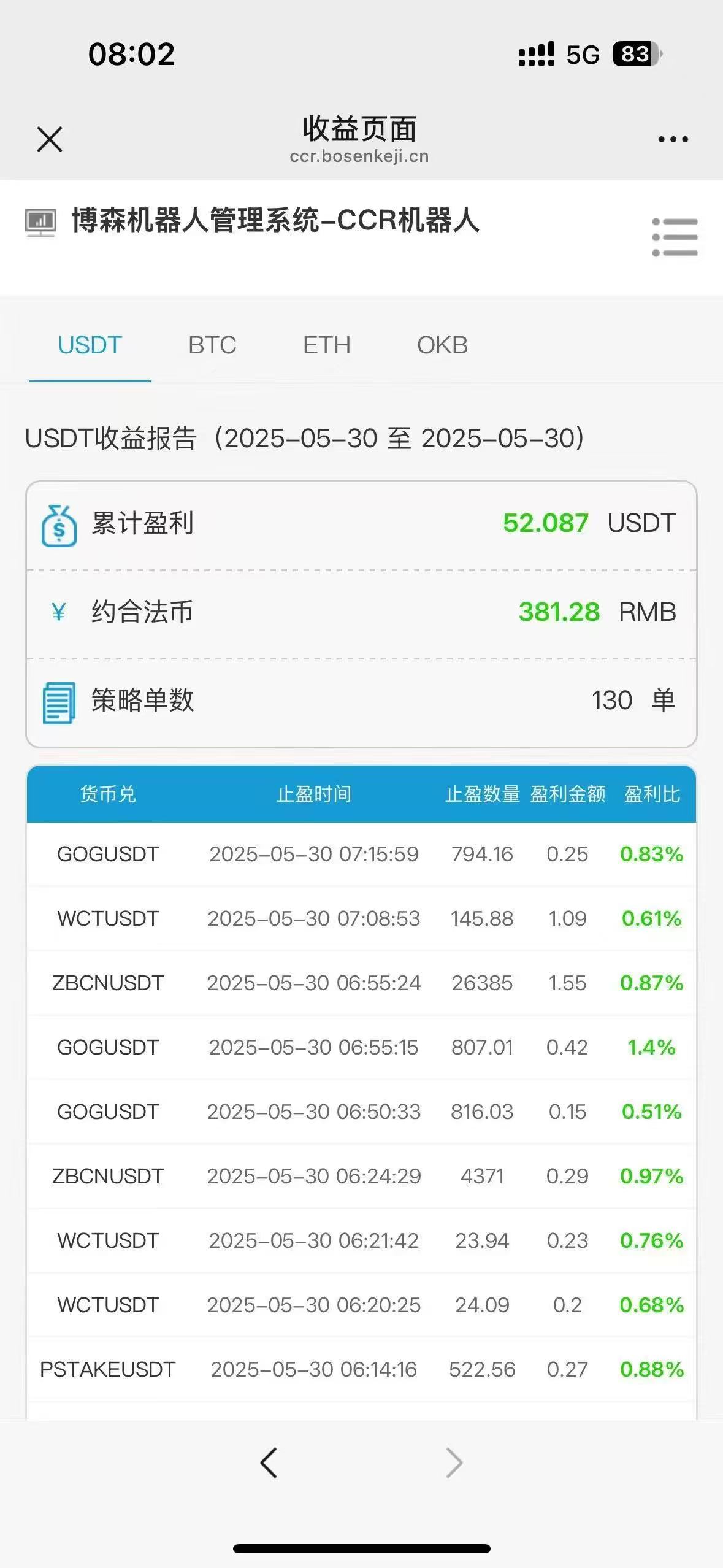Open the hamburger menu list icon

pos(675,237)
